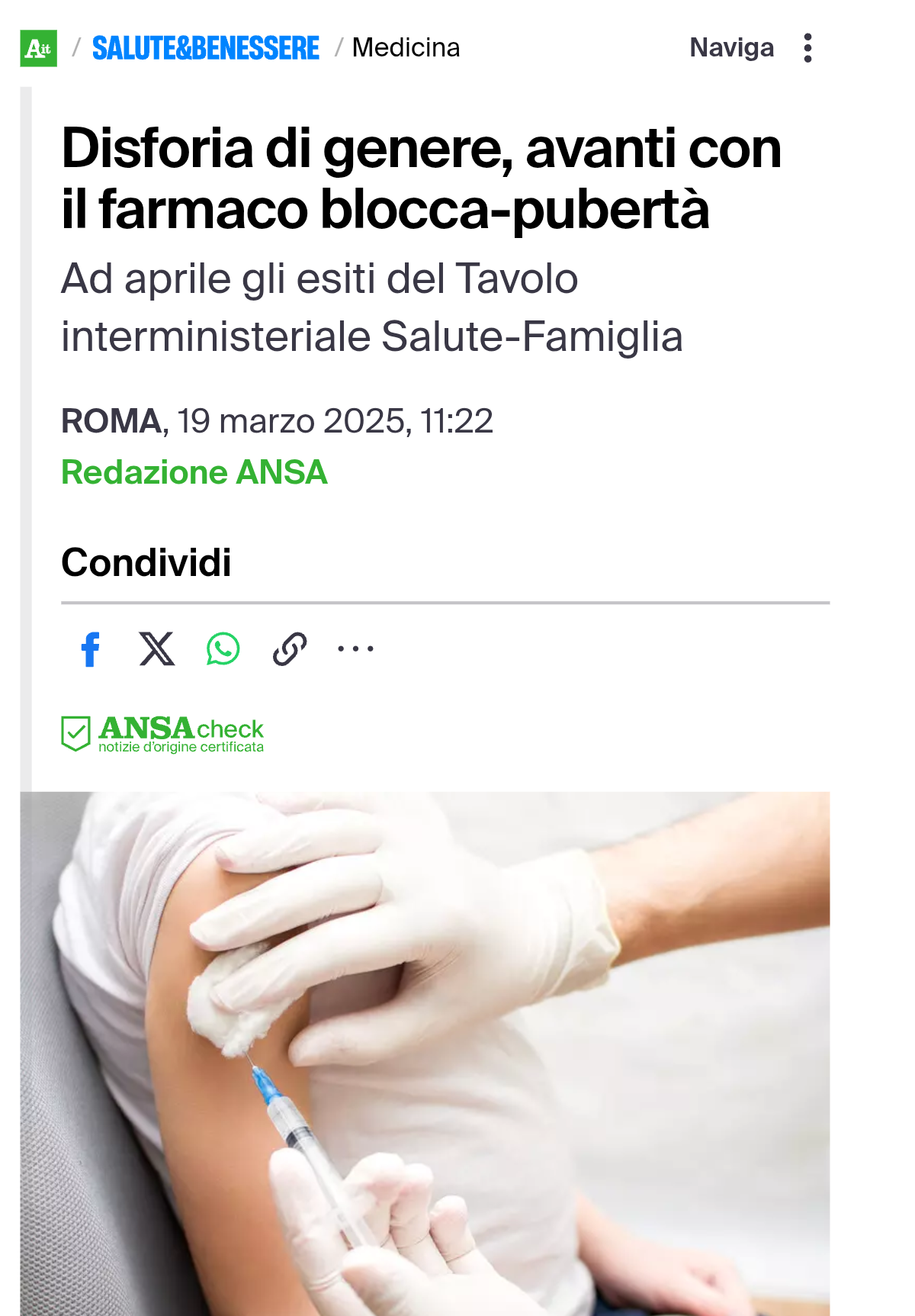The height and width of the screenshot is (1316, 915).
Task: Click the ANSA.it logo to go home
Action: (39, 47)
